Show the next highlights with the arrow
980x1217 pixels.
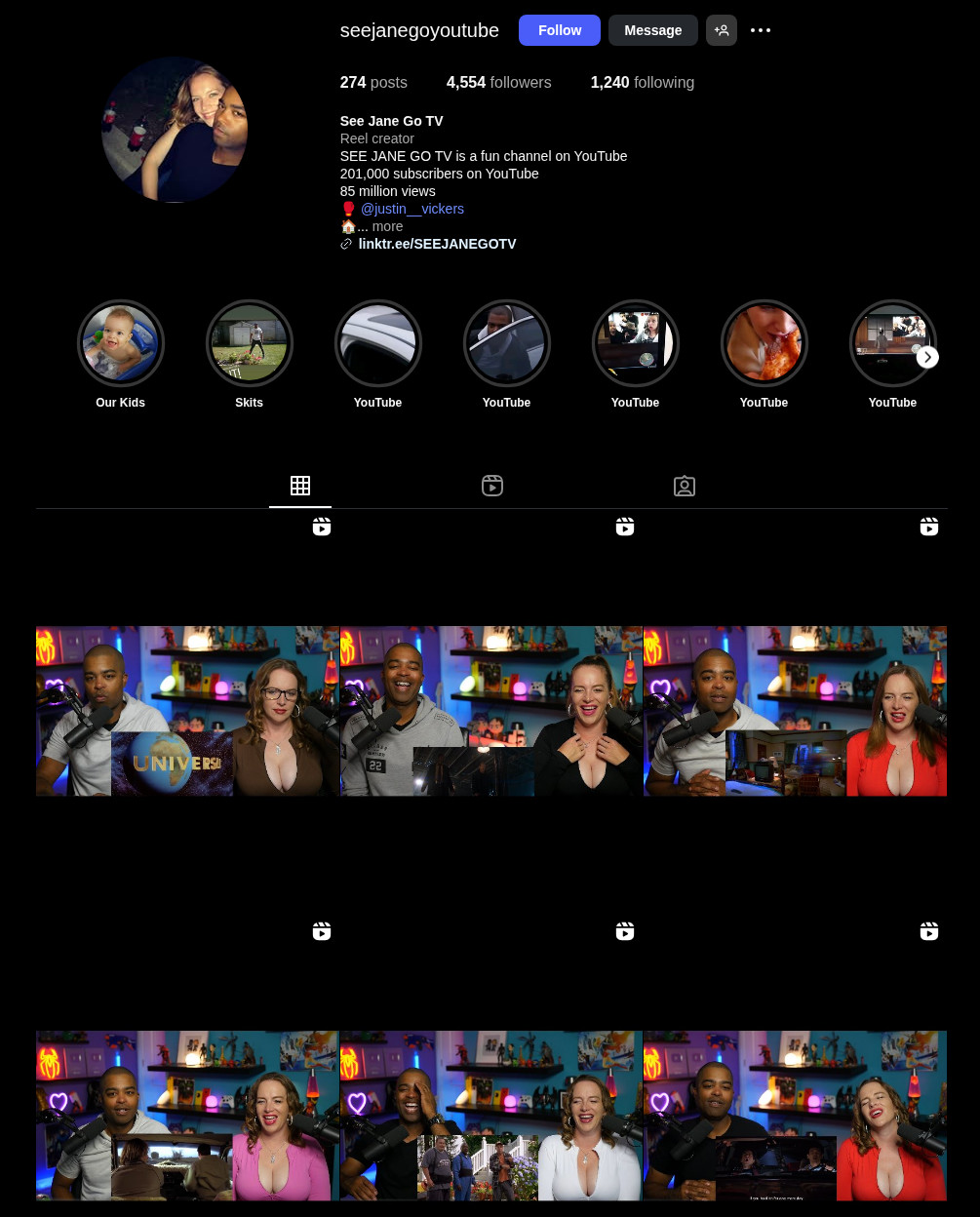point(927,357)
